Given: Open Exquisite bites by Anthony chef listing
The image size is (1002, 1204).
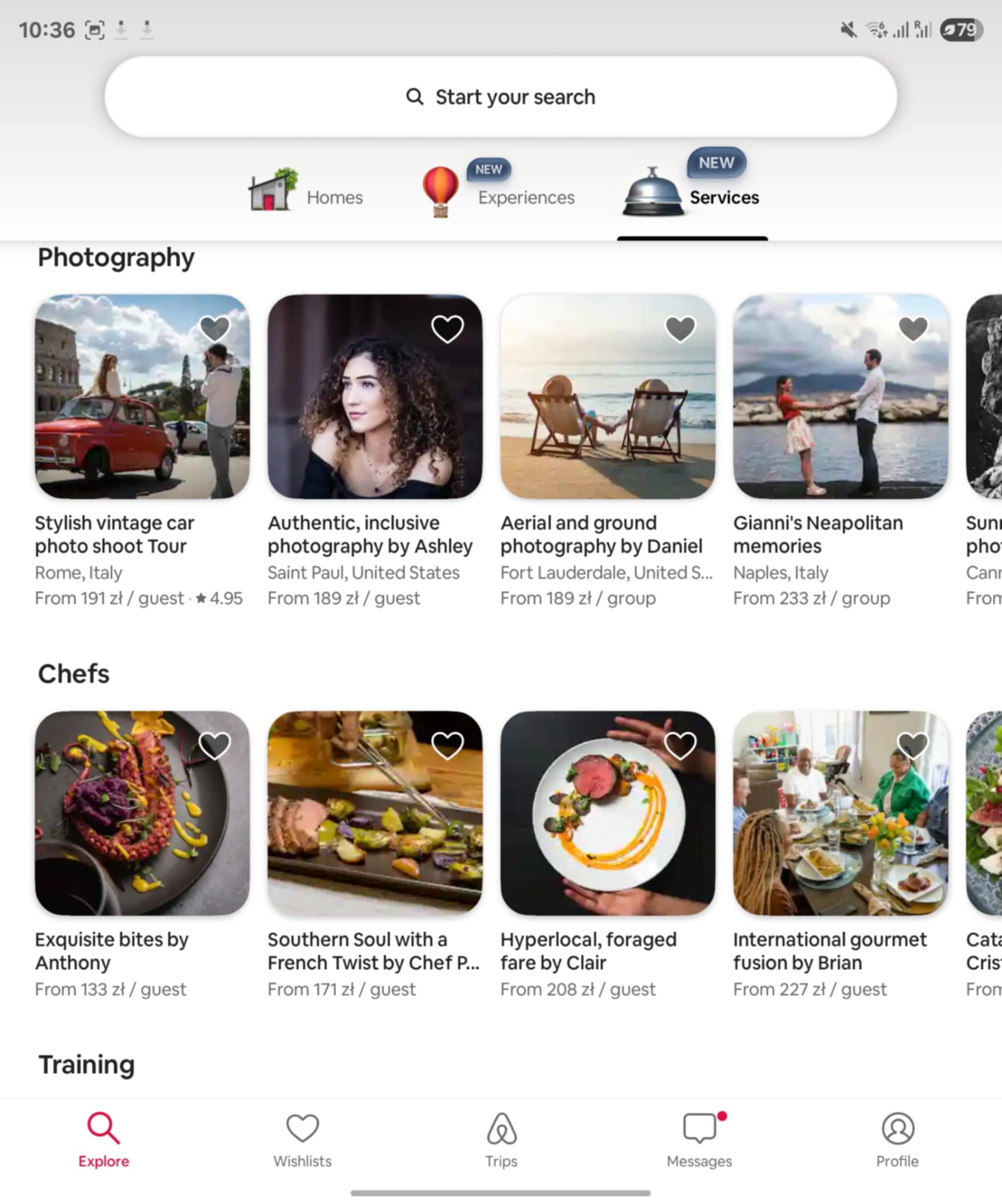Looking at the screenshot, I should [142, 813].
